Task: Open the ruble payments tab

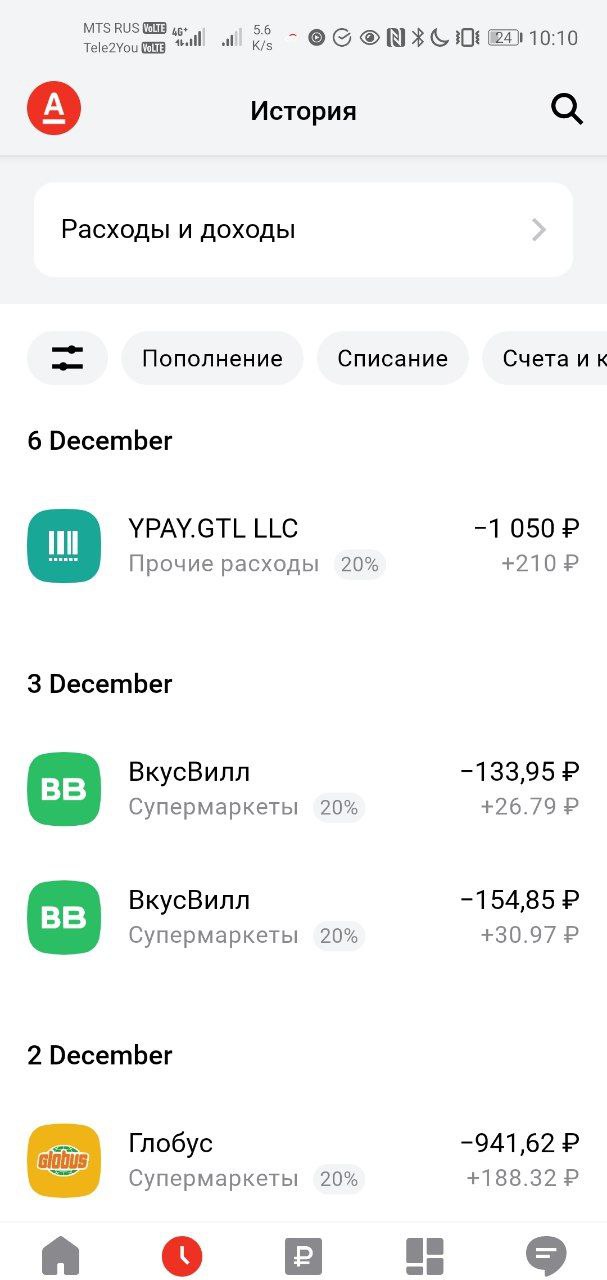Action: pos(303,1254)
